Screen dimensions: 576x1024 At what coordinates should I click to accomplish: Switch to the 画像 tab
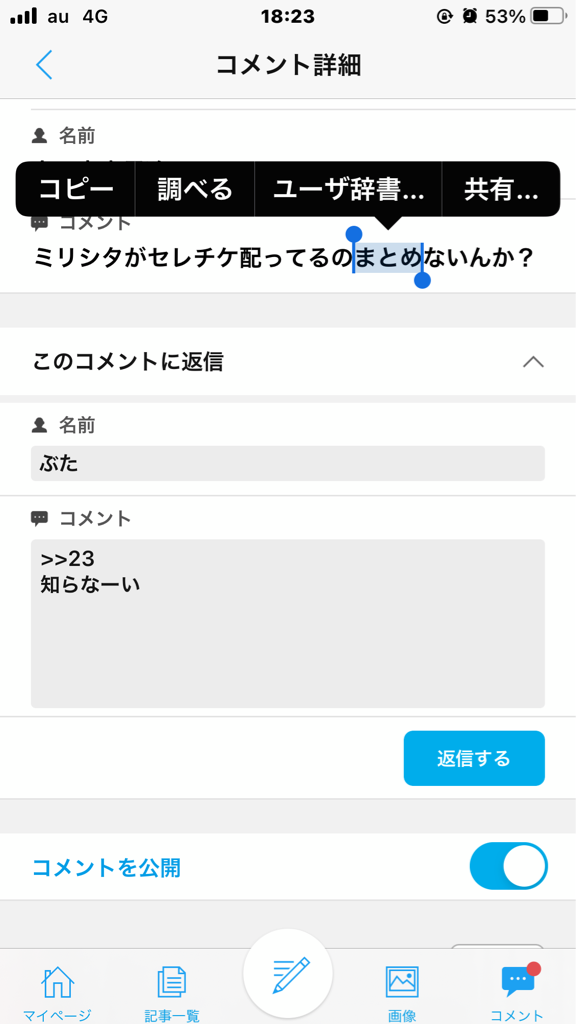click(402, 993)
